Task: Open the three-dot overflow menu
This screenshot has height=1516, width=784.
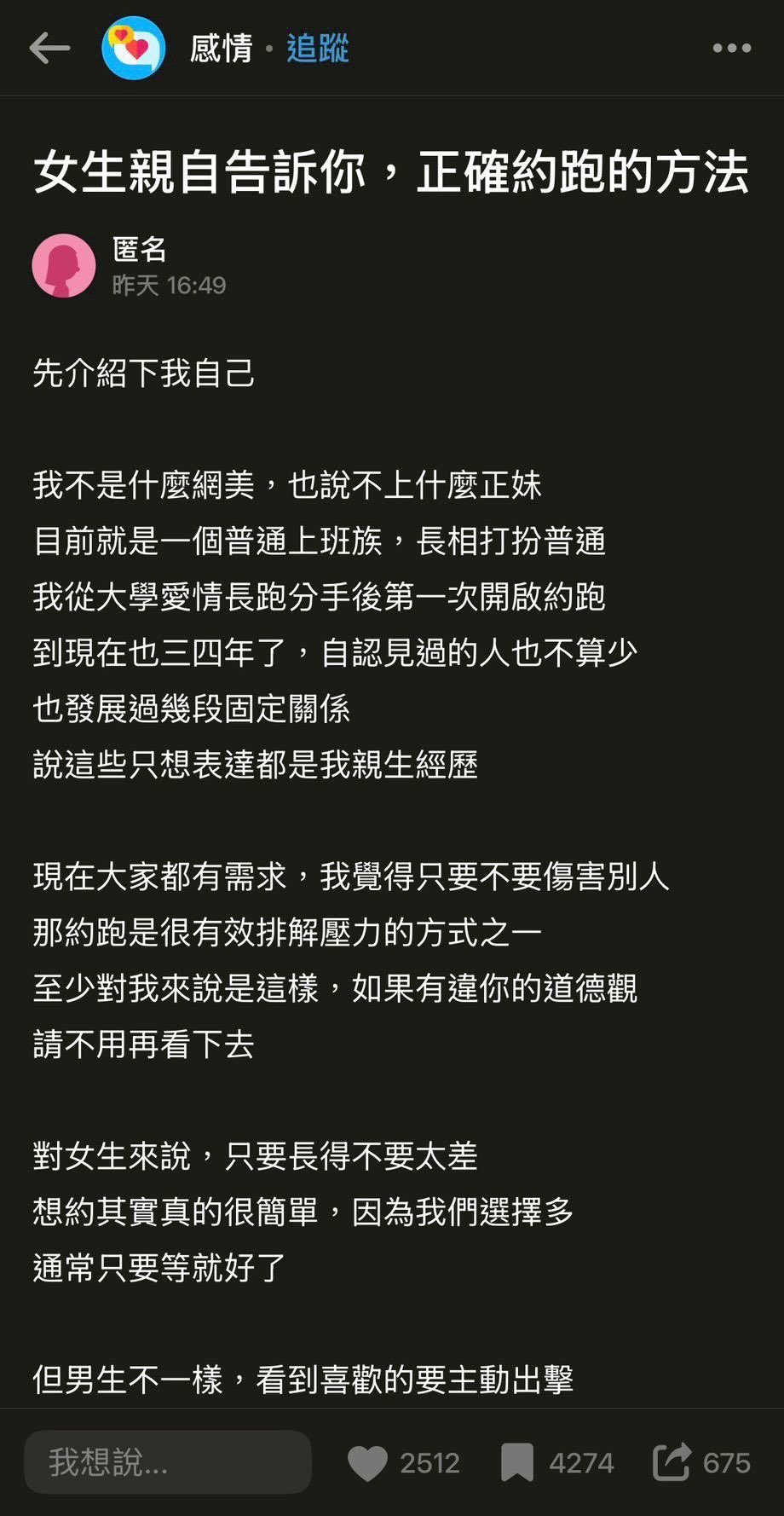Action: coord(731,49)
